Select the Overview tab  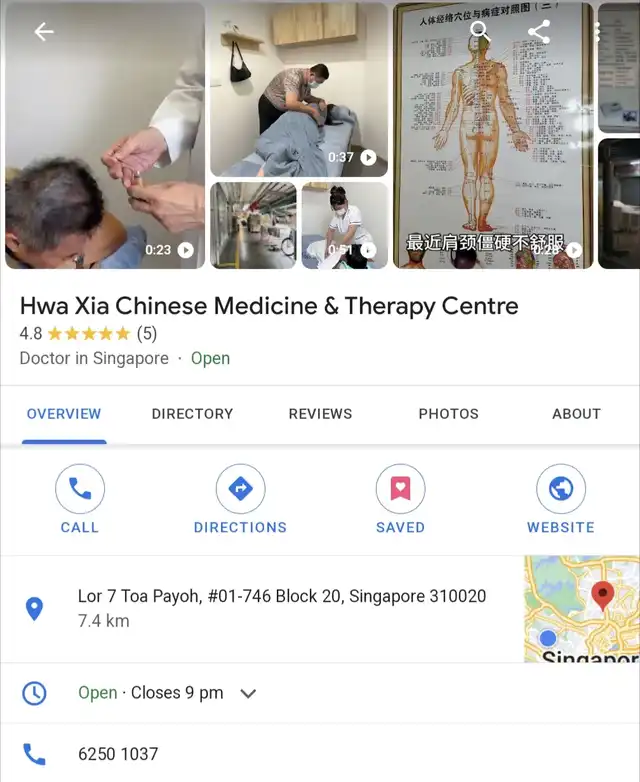tap(64, 413)
